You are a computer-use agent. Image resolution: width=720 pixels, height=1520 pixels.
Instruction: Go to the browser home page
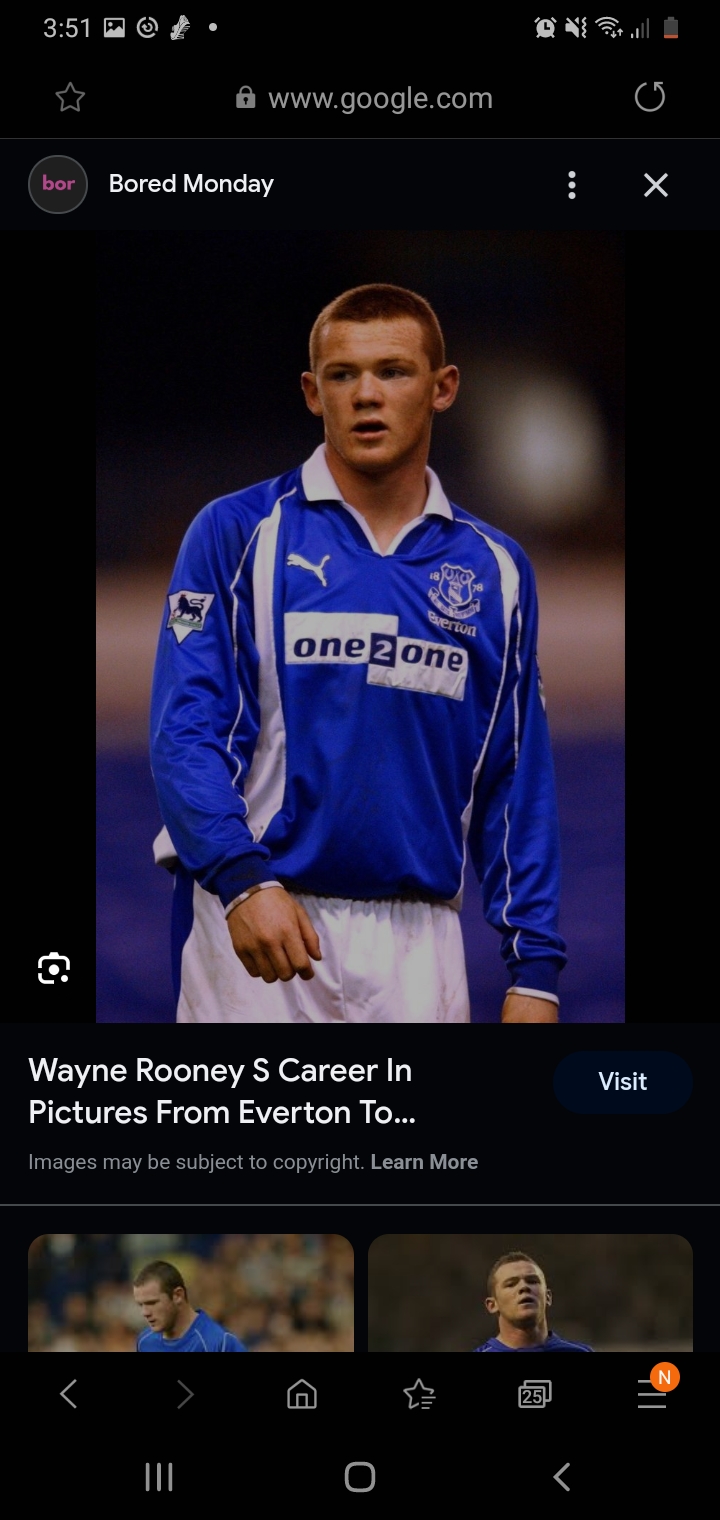[302, 1394]
